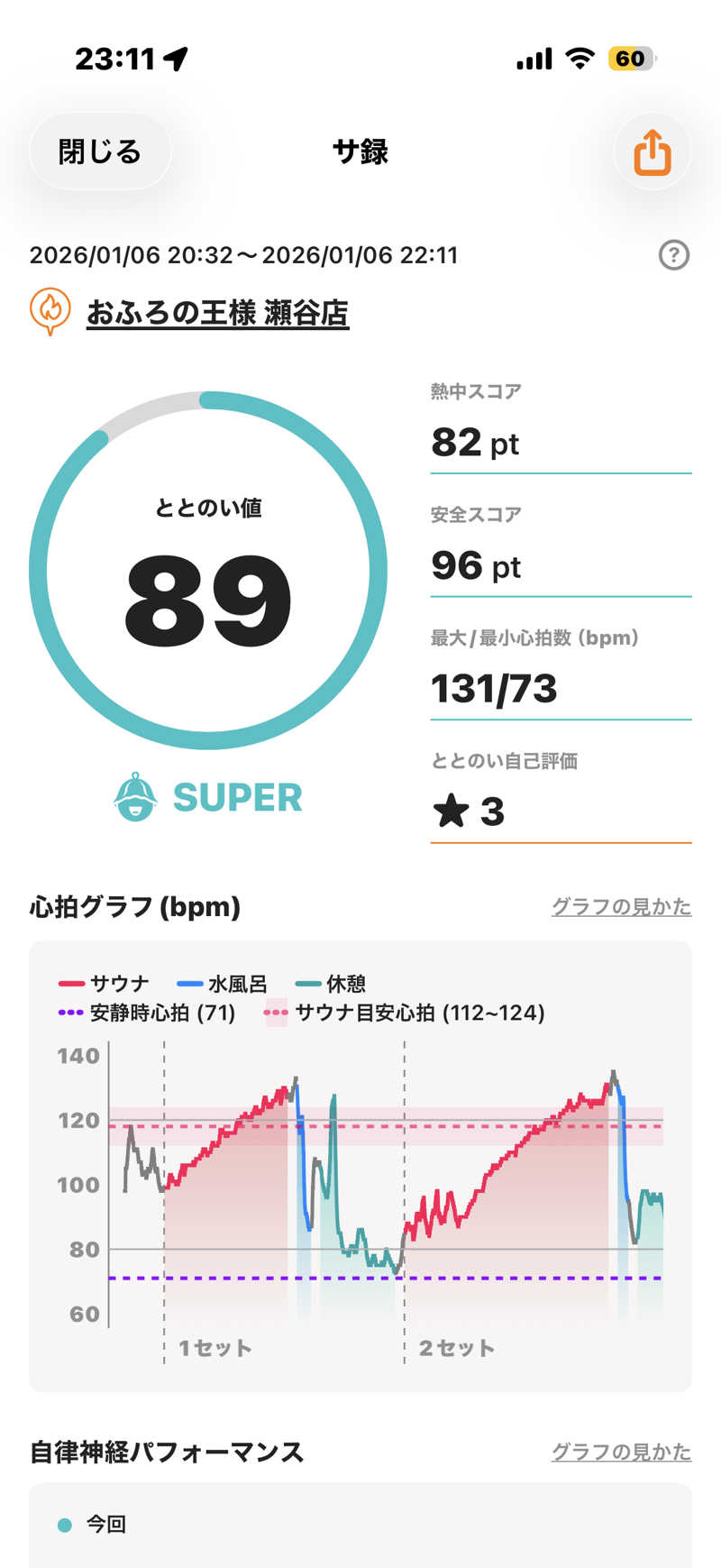Open the question mark help icon

(673, 255)
